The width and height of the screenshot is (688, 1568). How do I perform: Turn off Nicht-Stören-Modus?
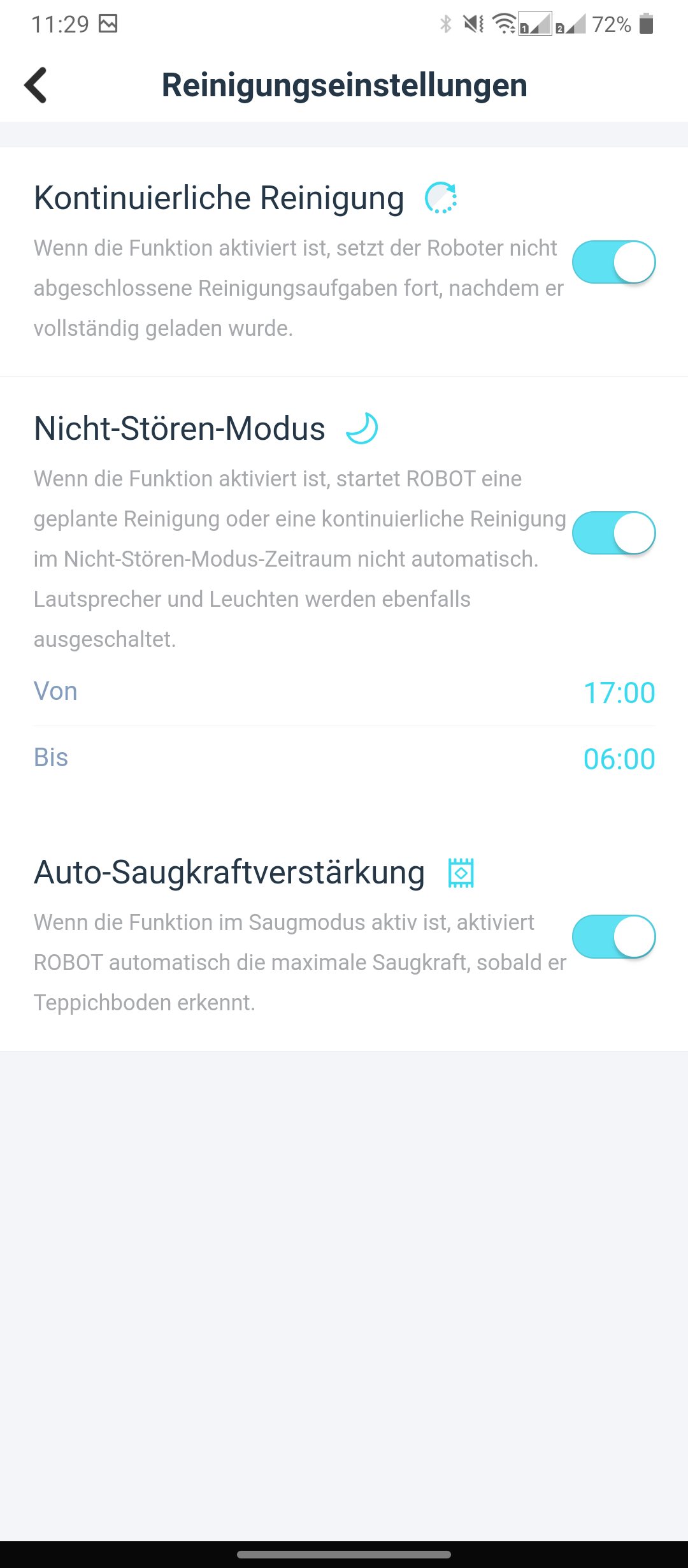coord(613,533)
